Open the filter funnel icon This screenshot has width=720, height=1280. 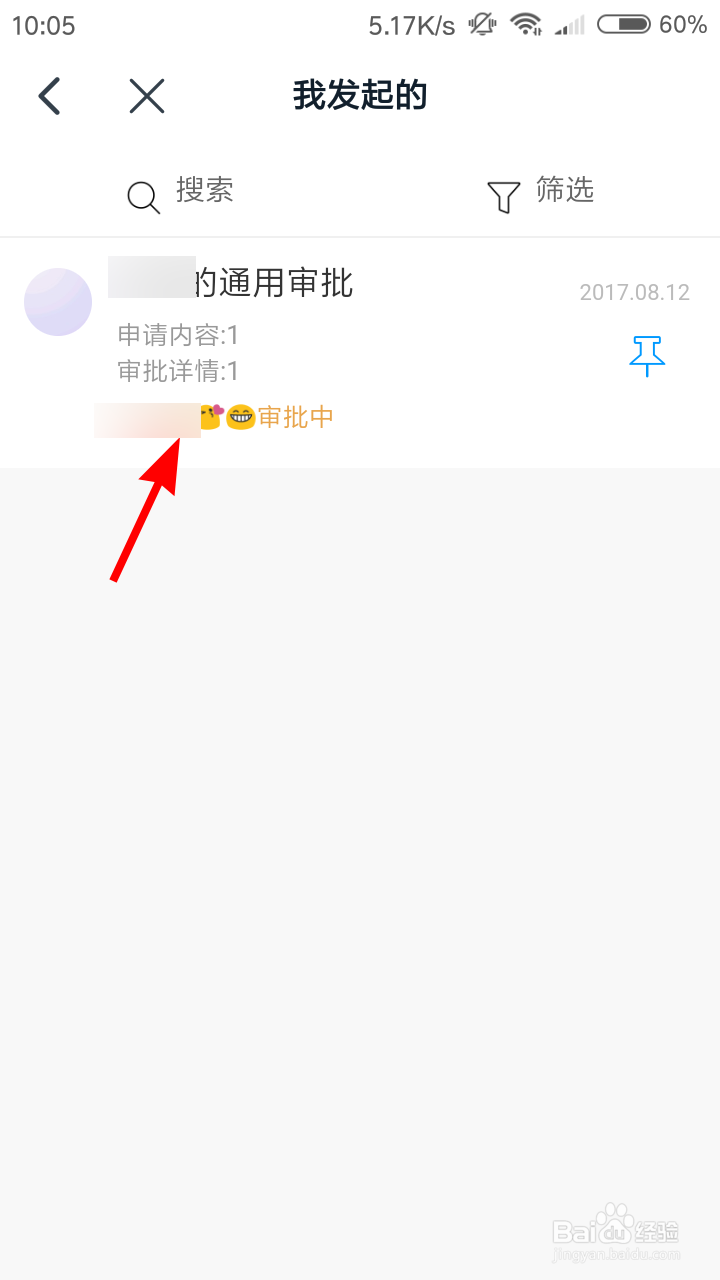coord(503,195)
